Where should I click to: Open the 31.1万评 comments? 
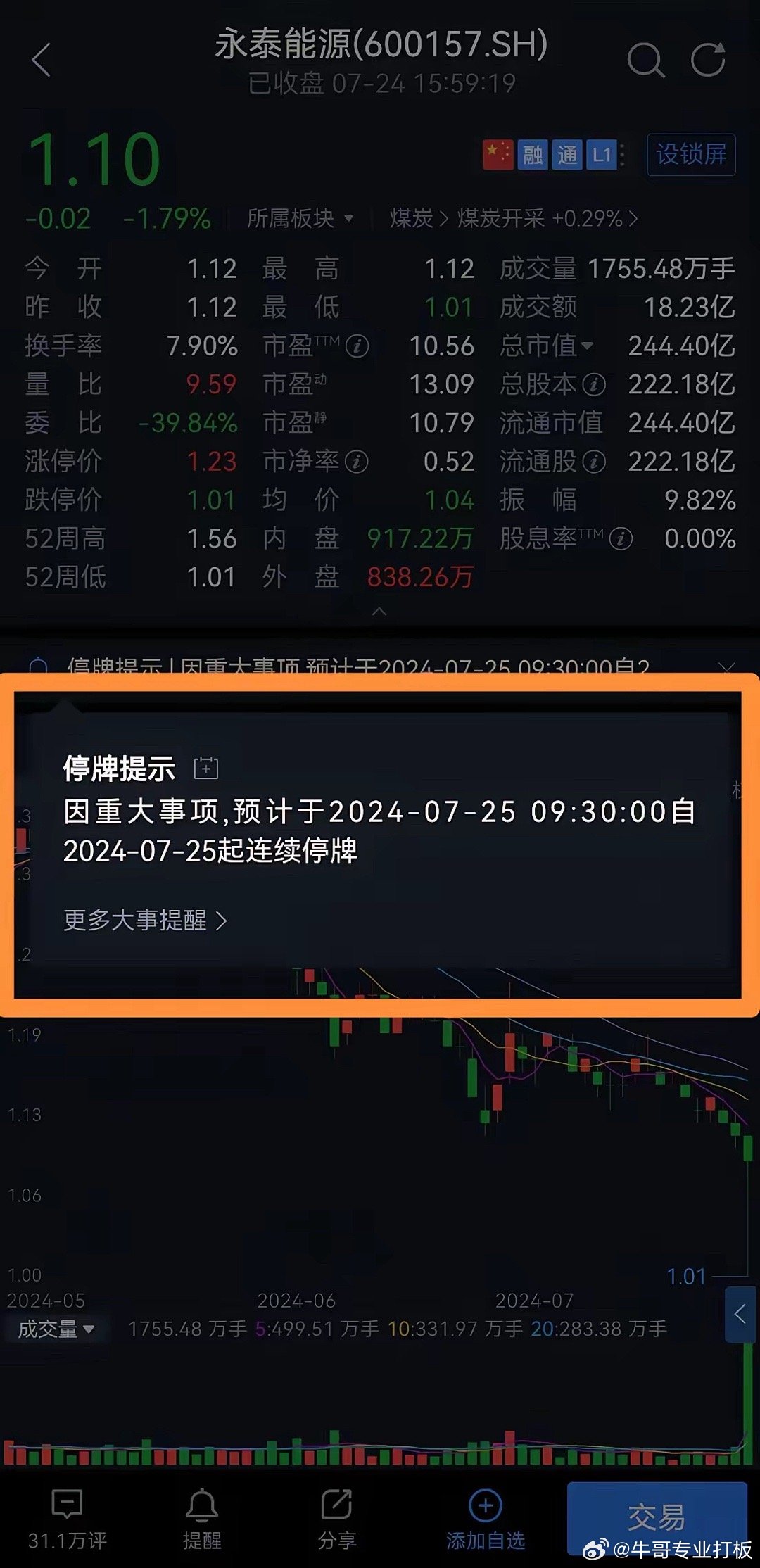(68, 1519)
